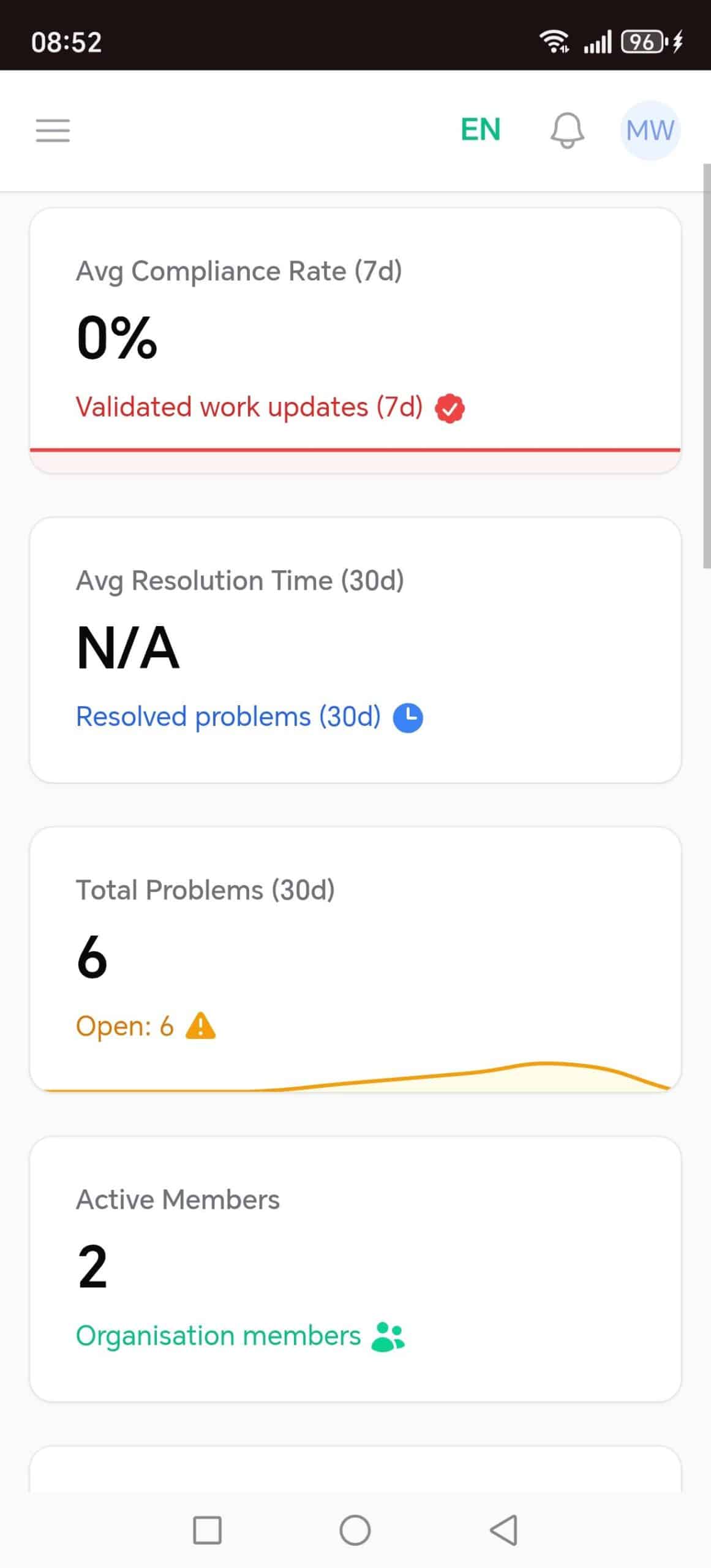View the Total Problems card
Image resolution: width=711 pixels, height=1568 pixels.
(x=355, y=959)
